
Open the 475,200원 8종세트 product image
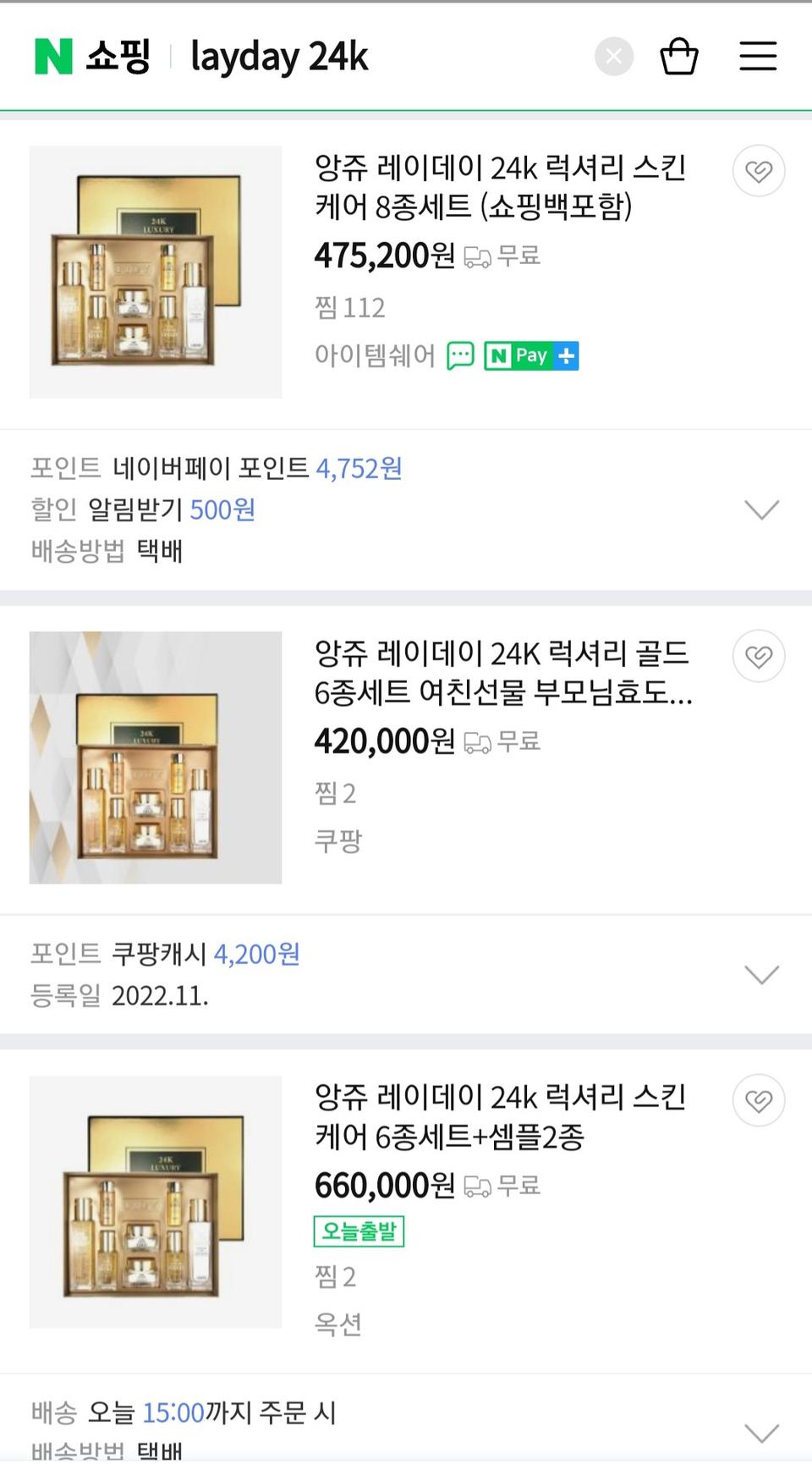click(156, 272)
